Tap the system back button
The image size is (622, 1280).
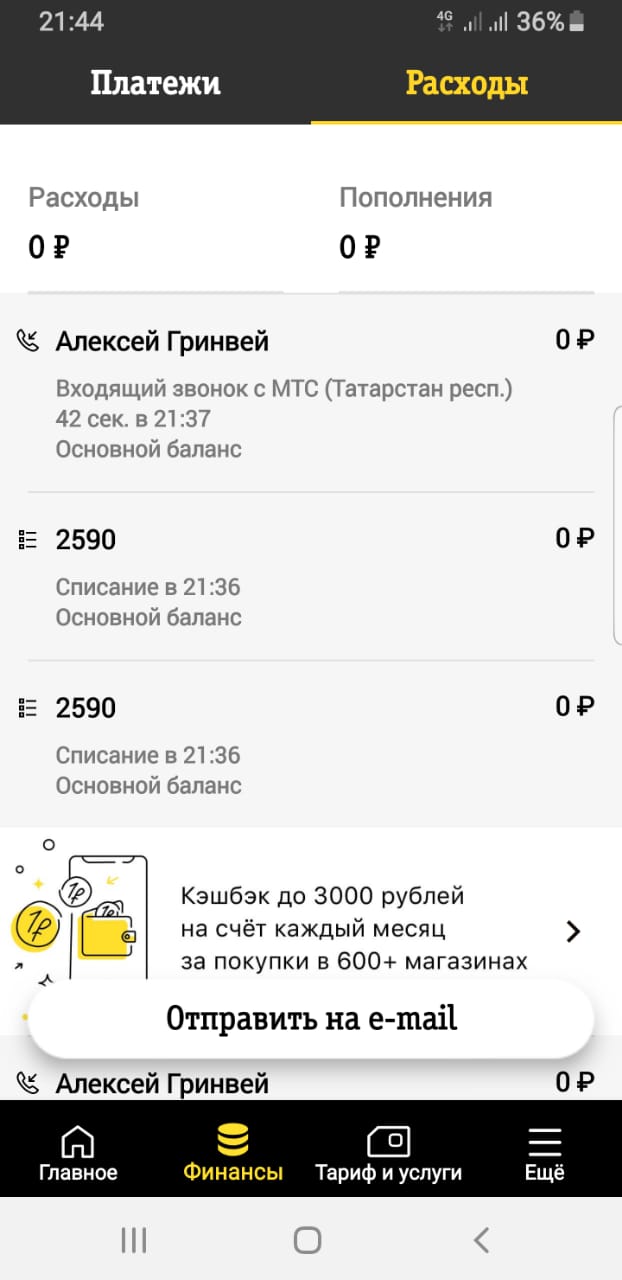tap(481, 1241)
